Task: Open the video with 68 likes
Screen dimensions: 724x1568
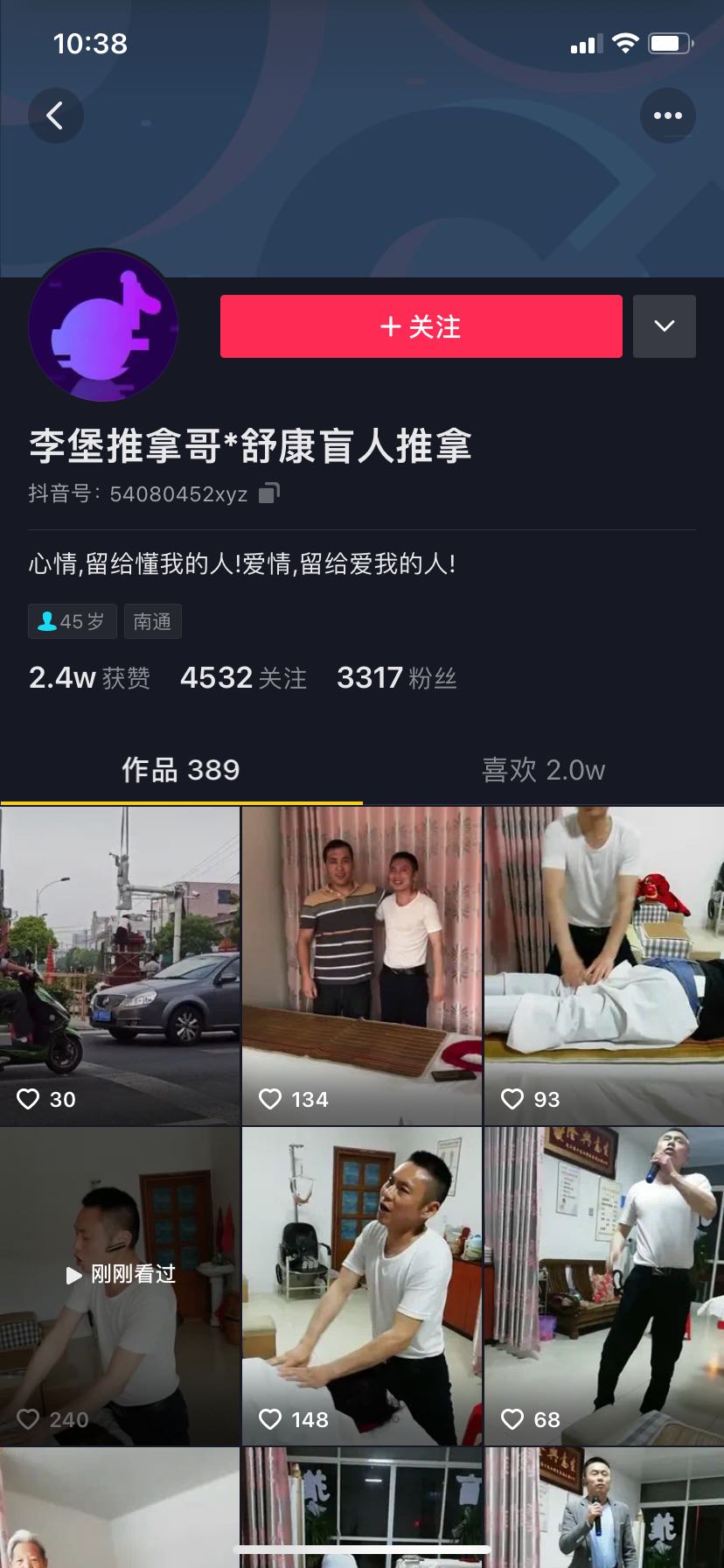Action: coord(604,1286)
